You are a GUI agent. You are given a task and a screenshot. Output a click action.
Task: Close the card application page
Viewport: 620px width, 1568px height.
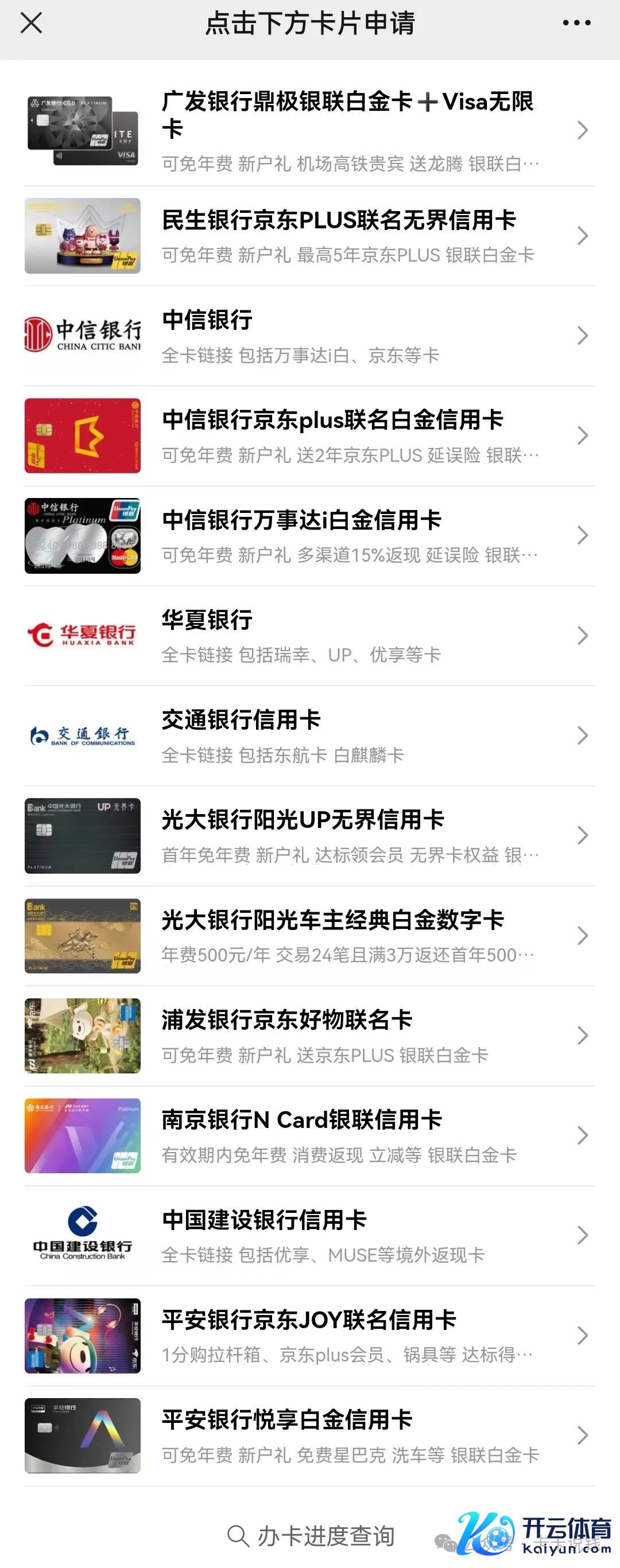point(31,24)
